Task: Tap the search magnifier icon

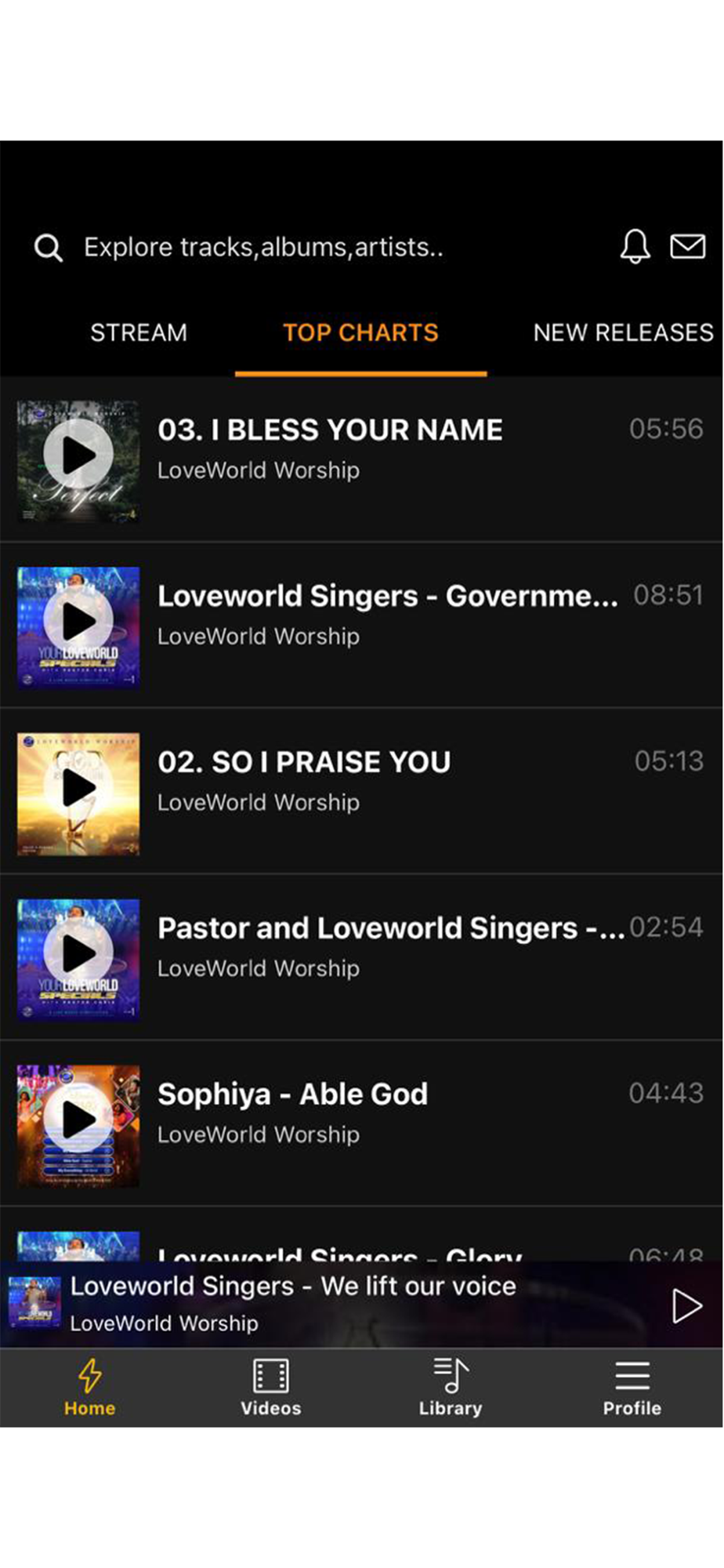Action: coord(49,248)
